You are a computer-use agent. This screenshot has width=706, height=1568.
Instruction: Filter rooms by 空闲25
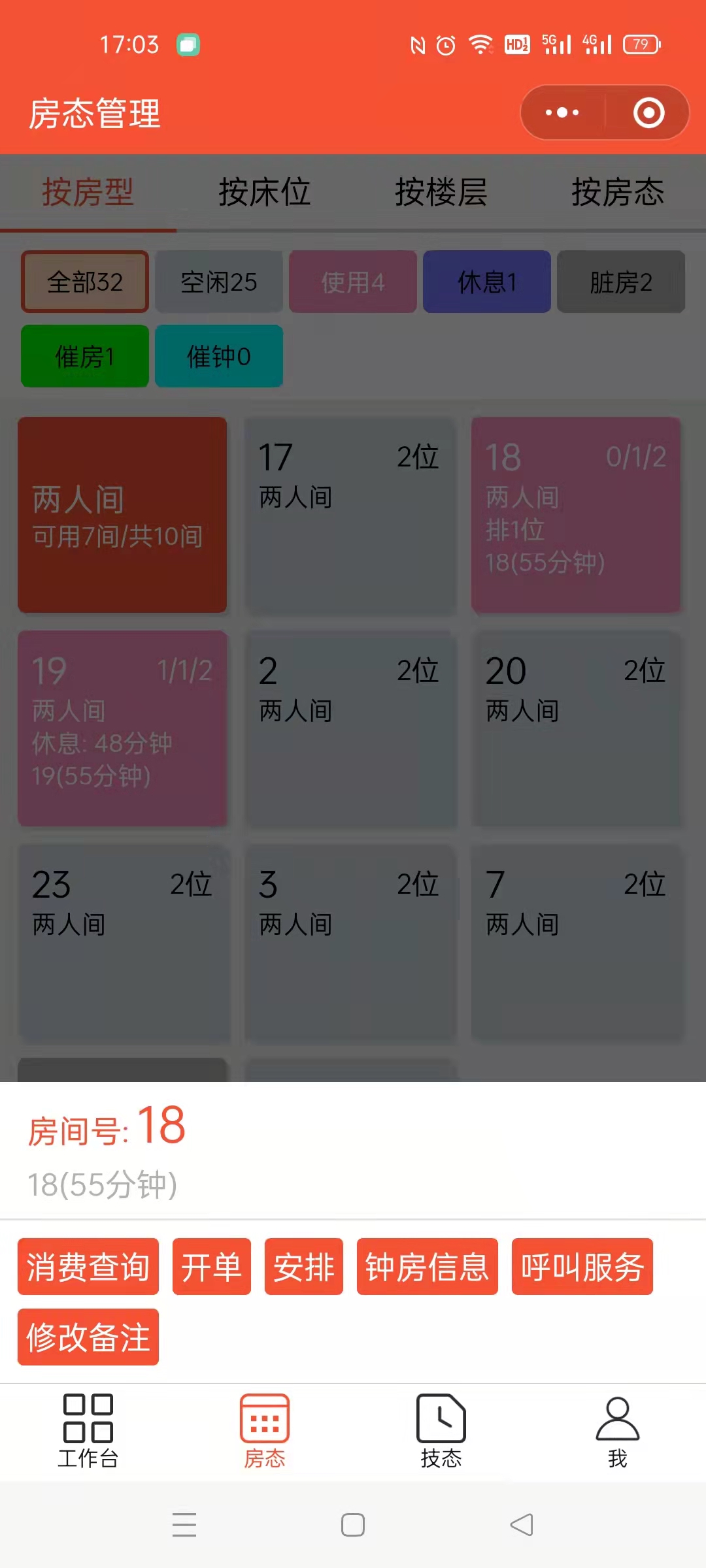(x=219, y=282)
